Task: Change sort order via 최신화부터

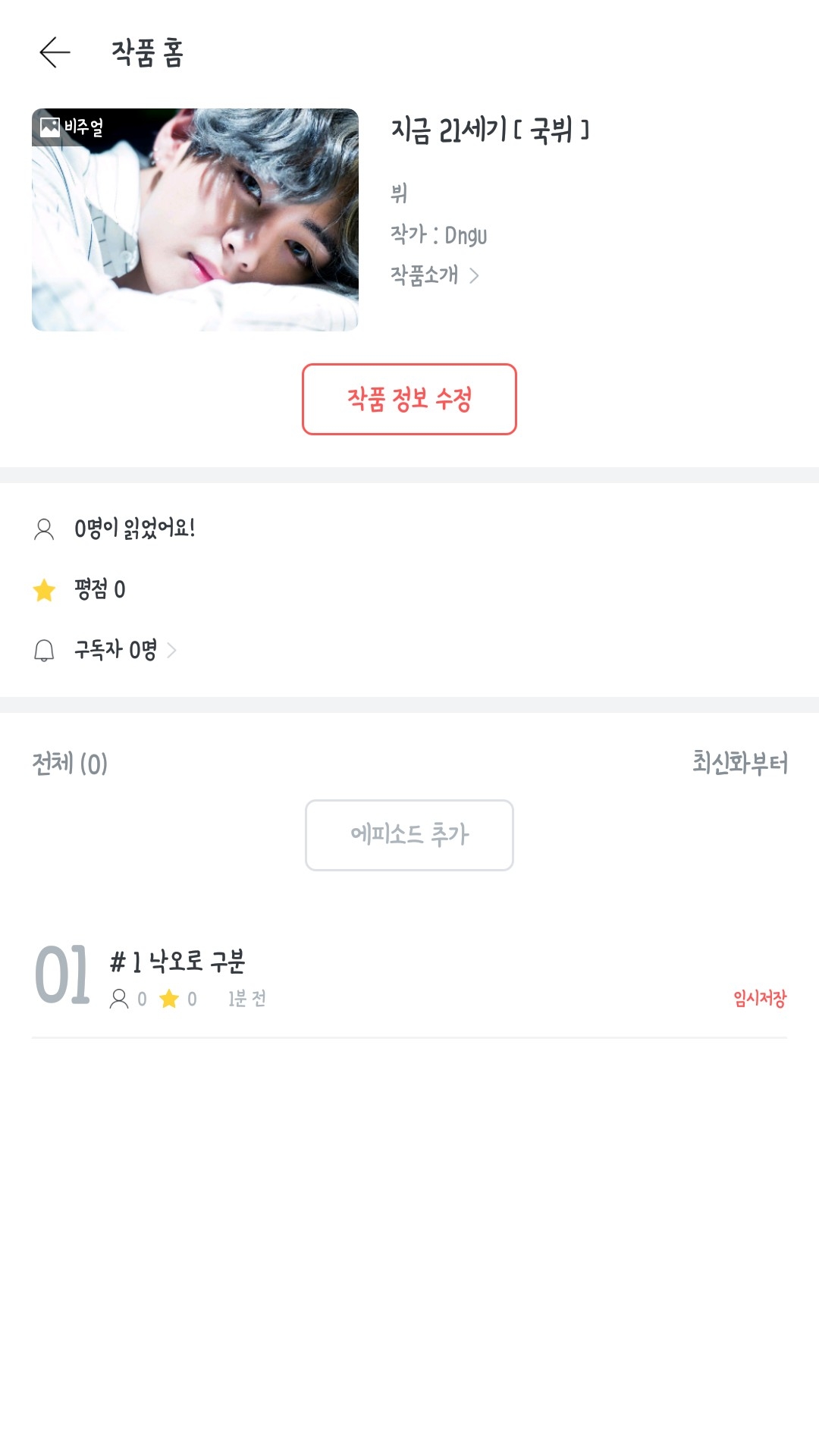Action: (739, 763)
